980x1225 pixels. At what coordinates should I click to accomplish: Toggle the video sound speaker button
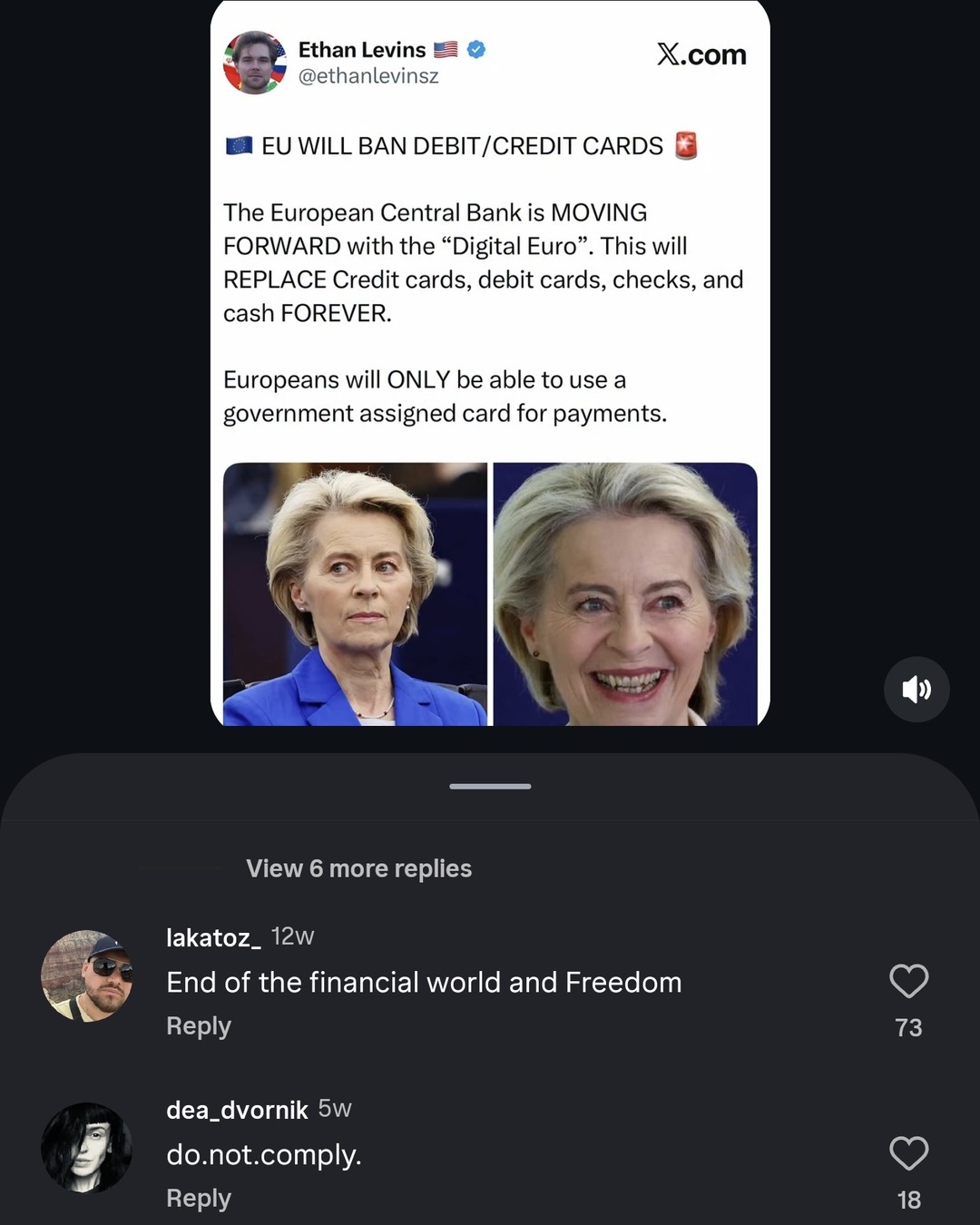pos(916,690)
